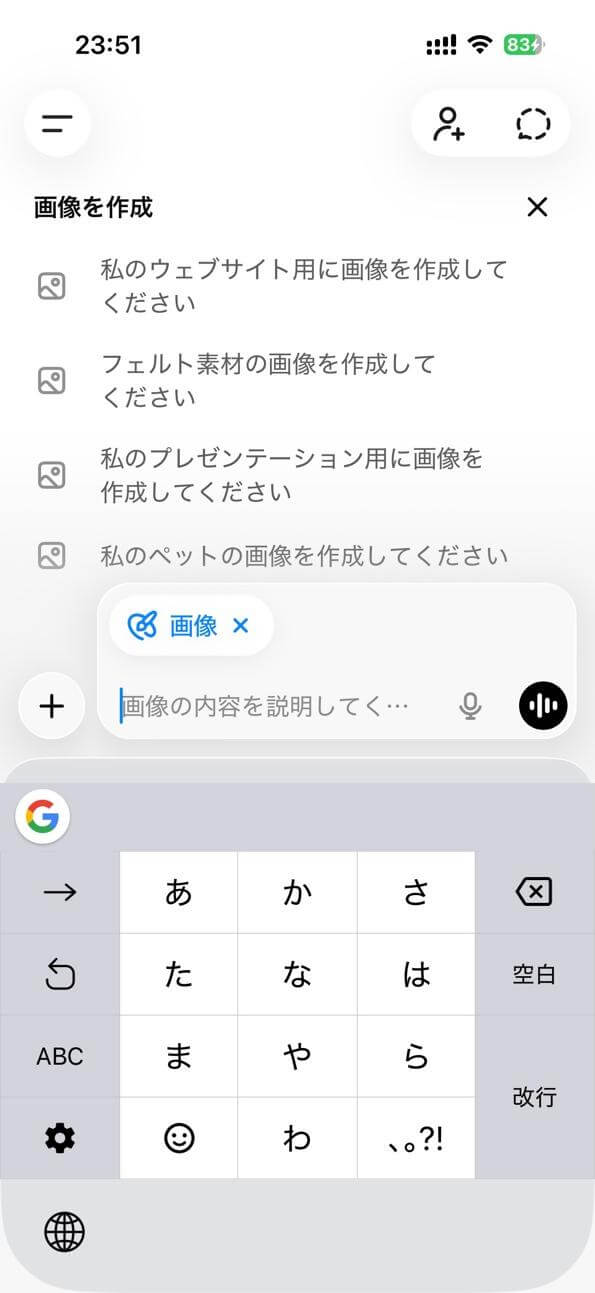Viewport: 595px width, 1293px height.
Task: Start a temporary chat with dashed circle icon
Action: [533, 124]
